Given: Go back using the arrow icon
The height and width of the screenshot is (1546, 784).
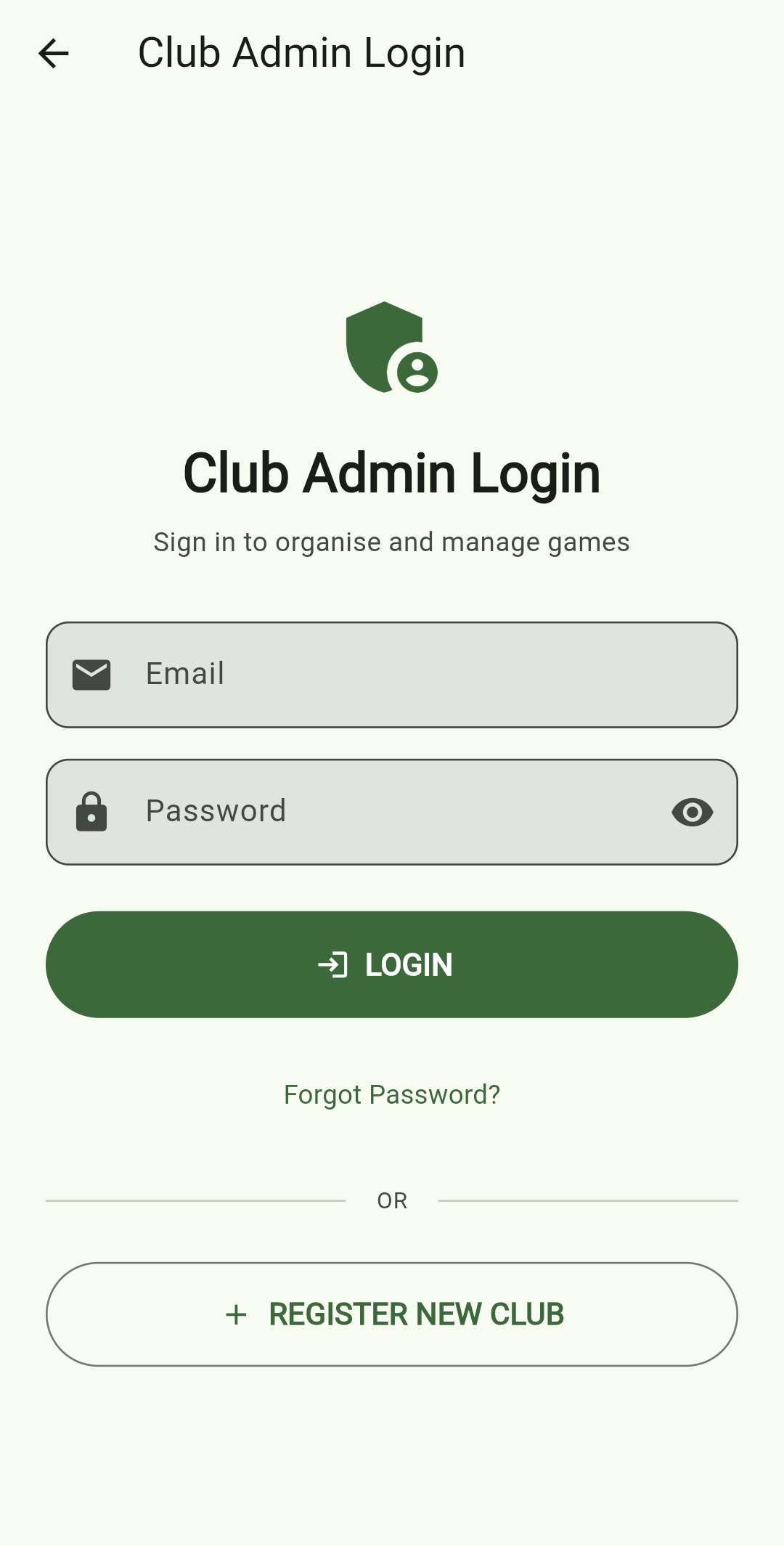Looking at the screenshot, I should 54,54.
